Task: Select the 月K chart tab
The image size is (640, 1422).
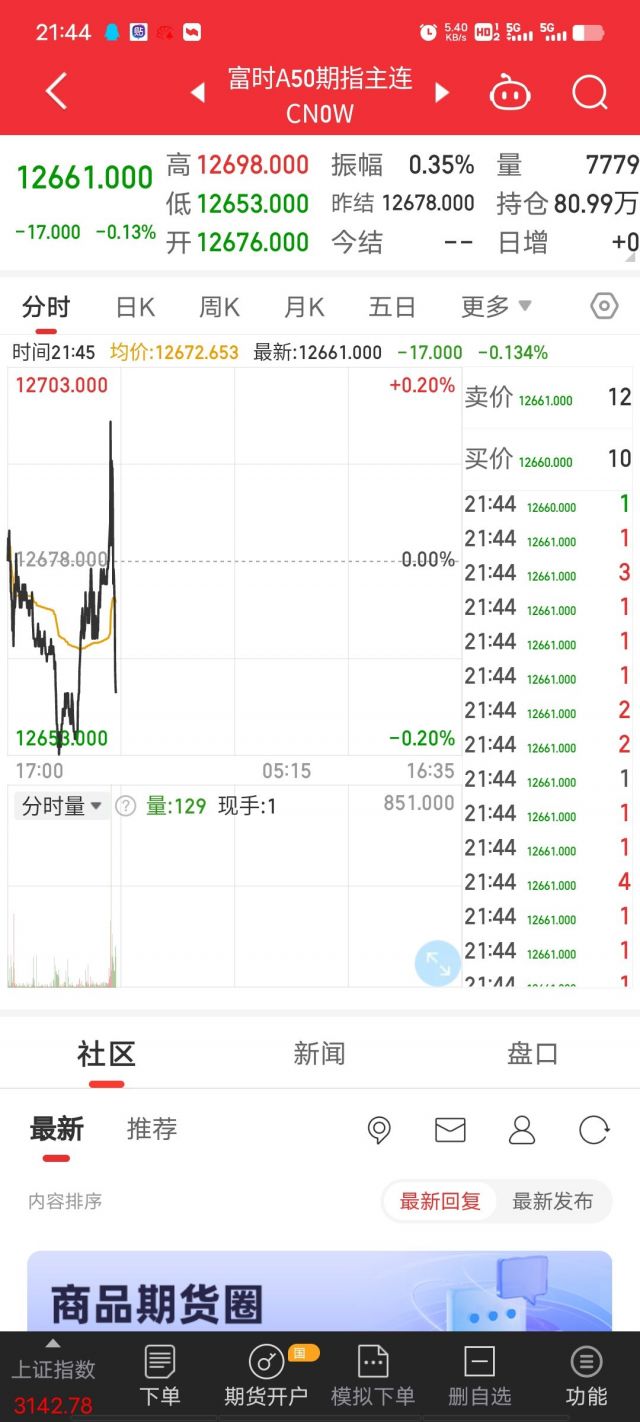Action: (304, 307)
